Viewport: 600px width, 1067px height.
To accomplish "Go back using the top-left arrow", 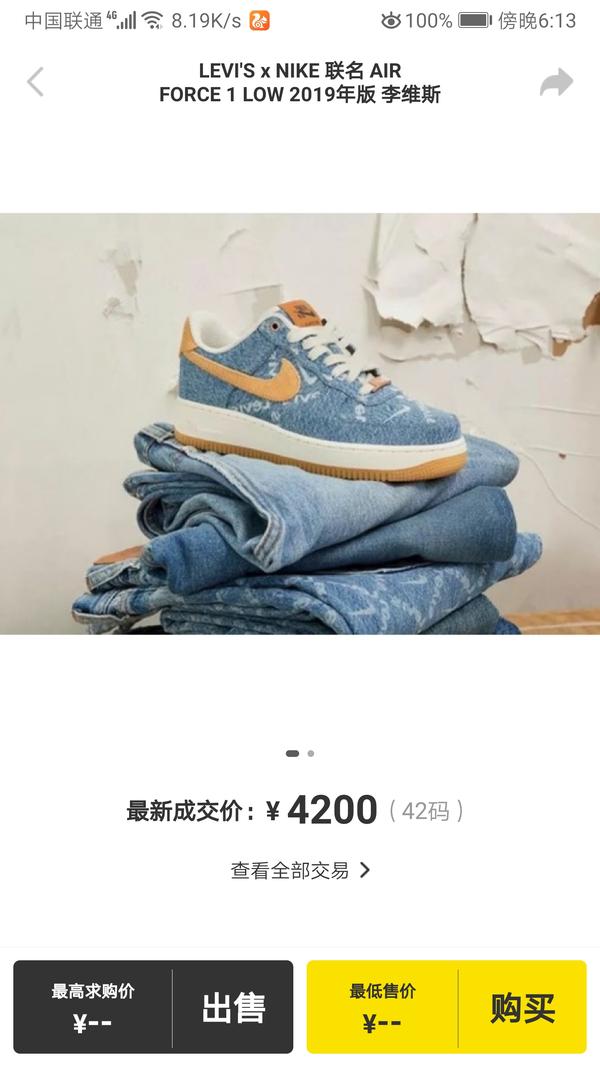I will [x=35, y=82].
